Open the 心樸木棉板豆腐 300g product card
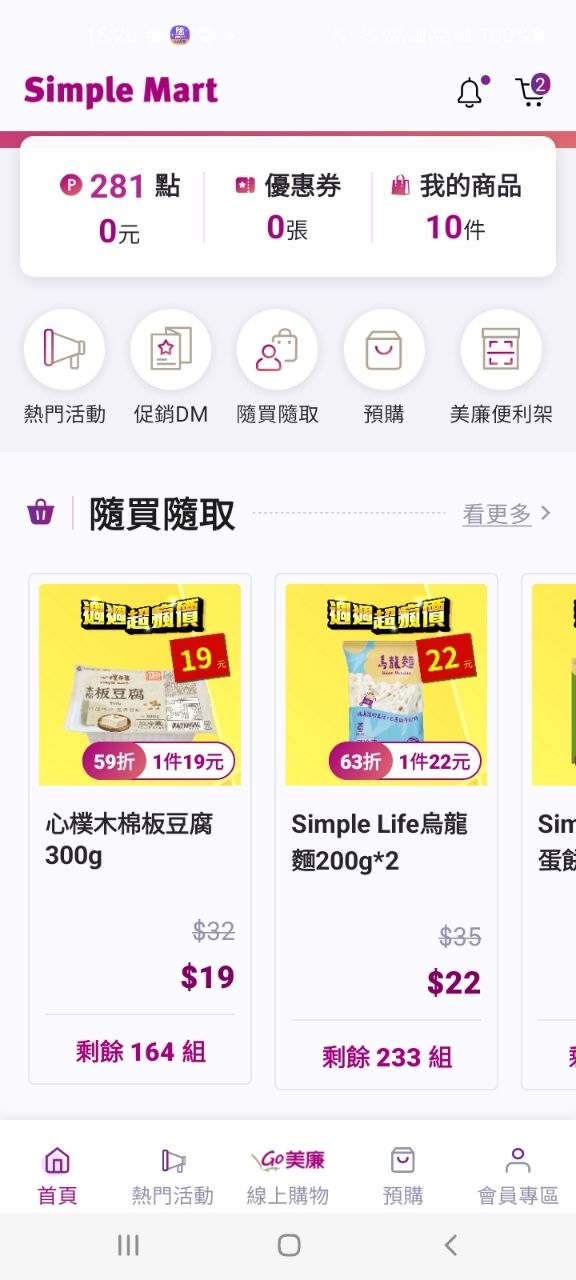This screenshot has width=576, height=1280. tap(140, 829)
